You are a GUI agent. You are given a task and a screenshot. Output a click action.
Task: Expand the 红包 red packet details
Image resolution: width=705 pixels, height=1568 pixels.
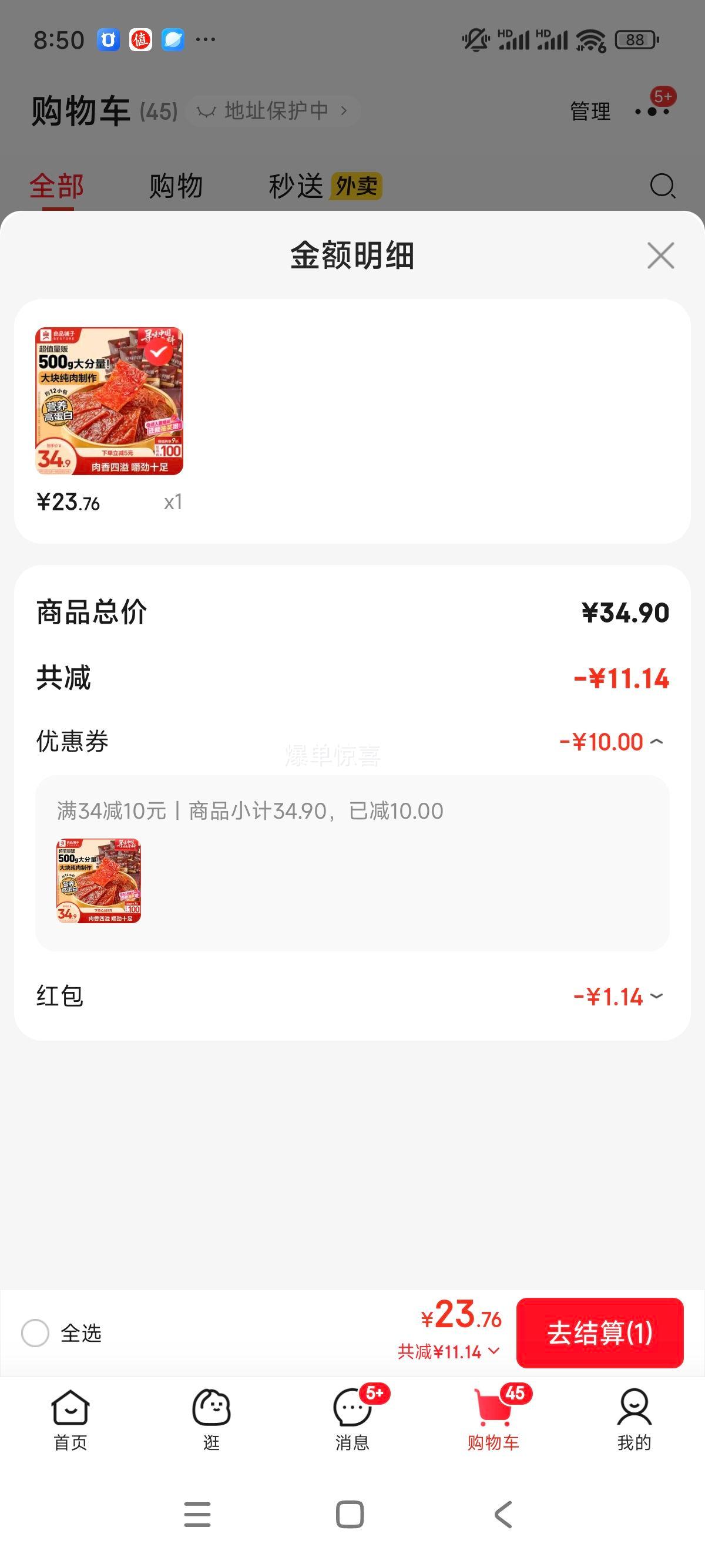pyautogui.click(x=656, y=997)
